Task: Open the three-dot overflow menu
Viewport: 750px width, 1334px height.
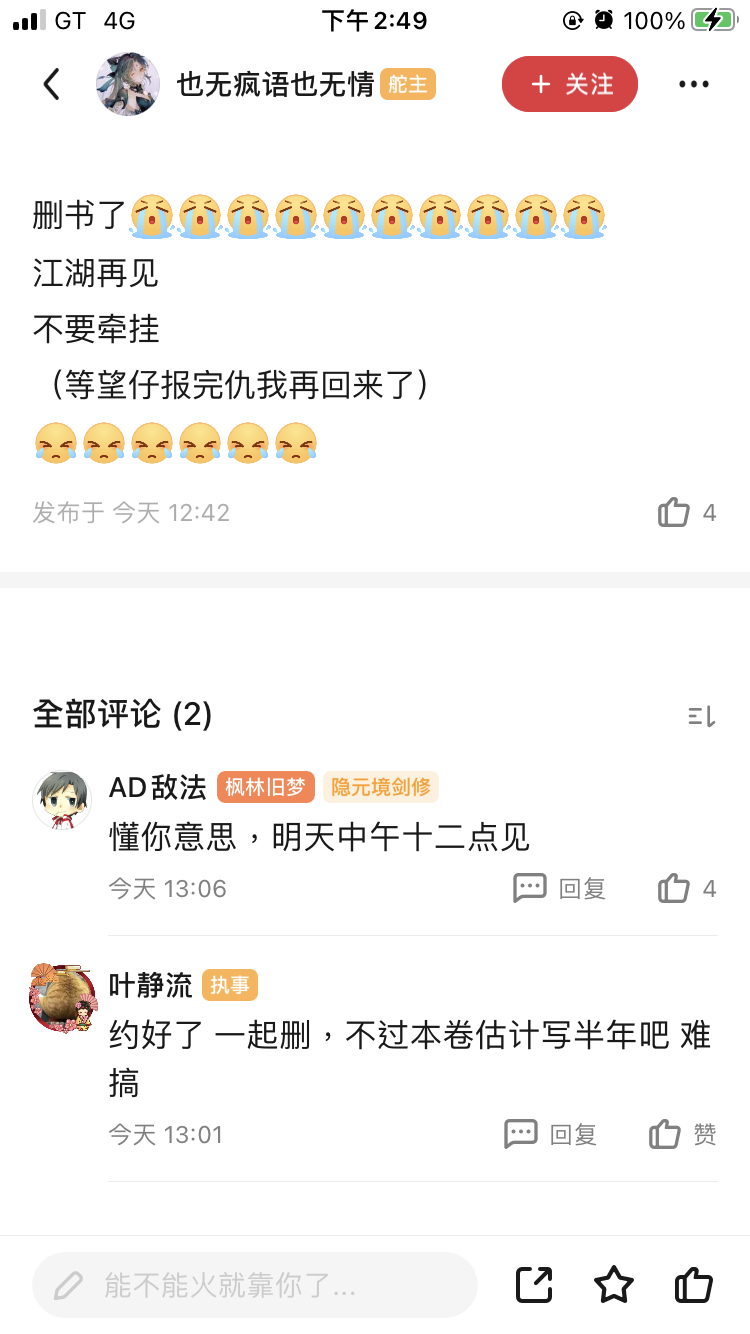Action: pyautogui.click(x=694, y=85)
